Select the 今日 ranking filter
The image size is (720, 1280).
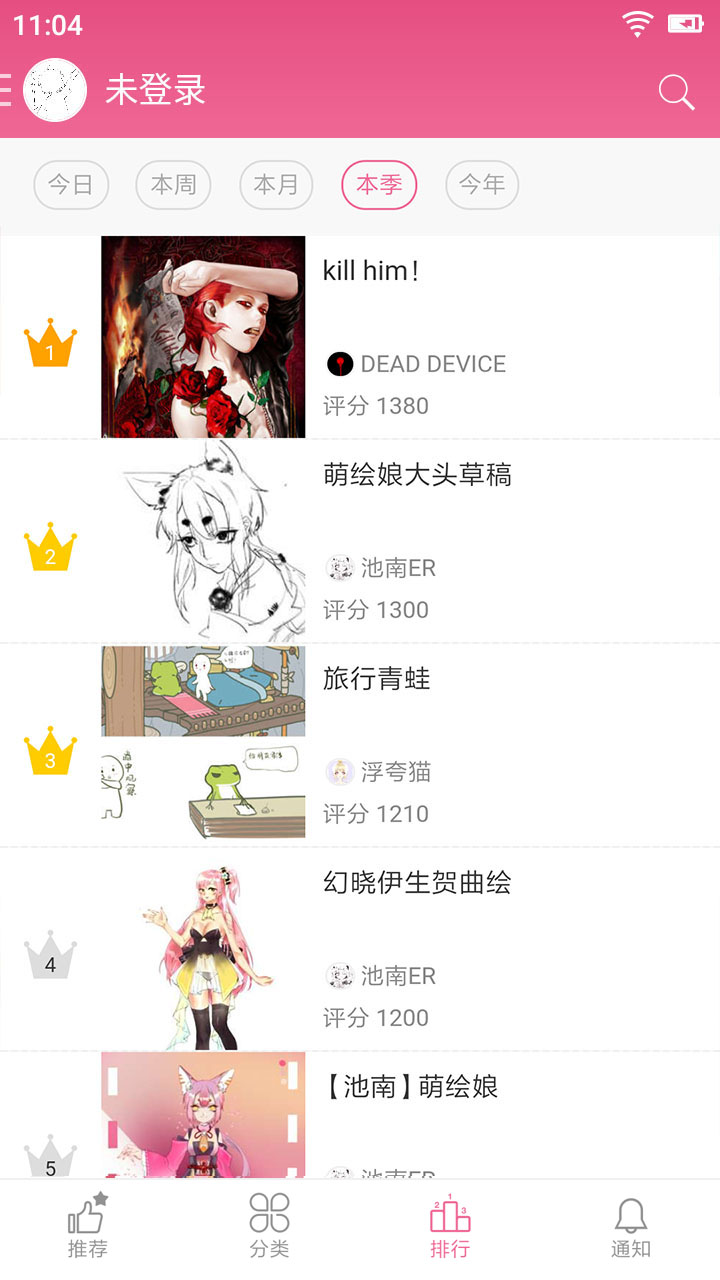(71, 185)
